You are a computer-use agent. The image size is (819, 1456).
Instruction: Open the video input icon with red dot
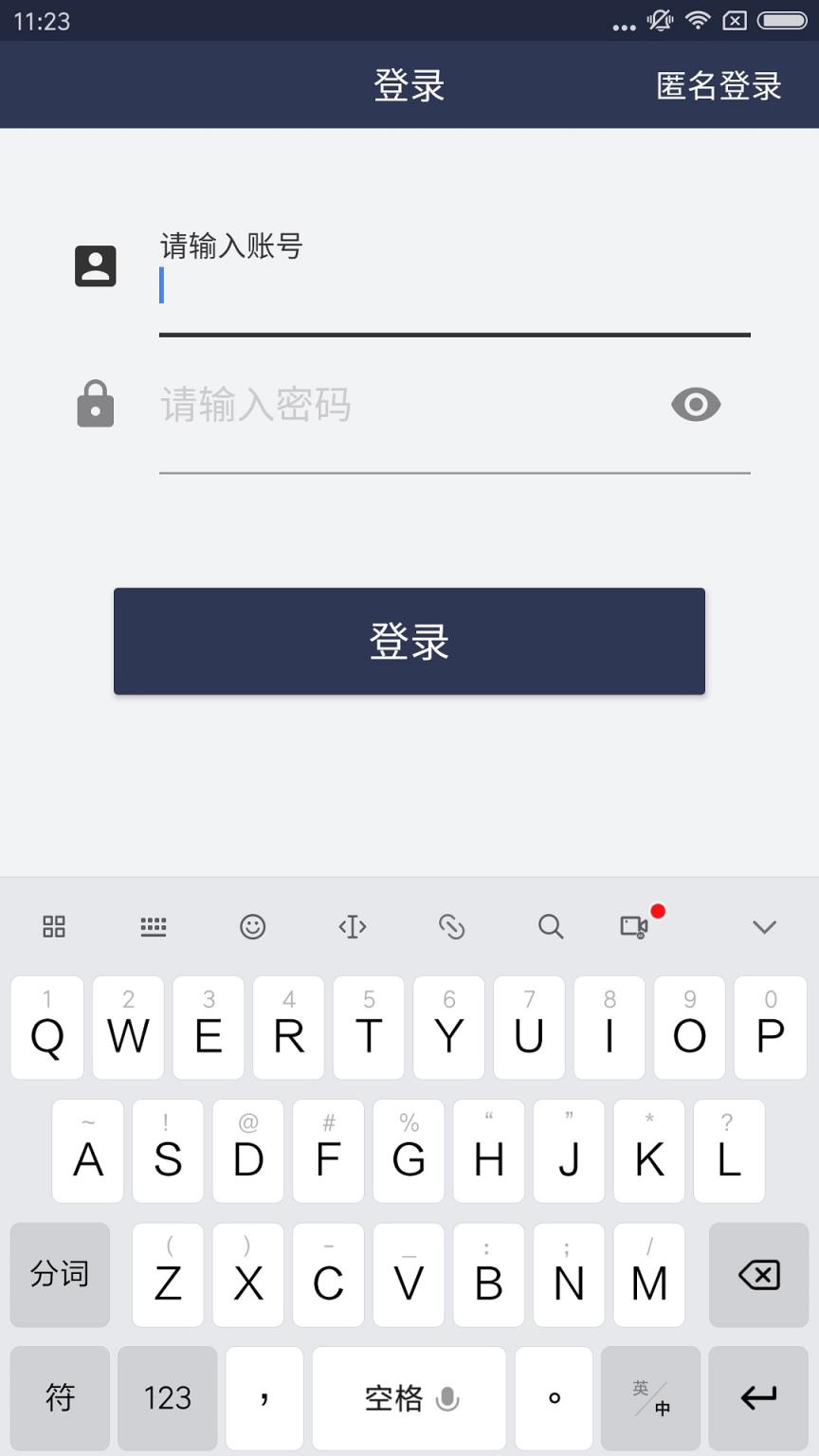click(636, 927)
